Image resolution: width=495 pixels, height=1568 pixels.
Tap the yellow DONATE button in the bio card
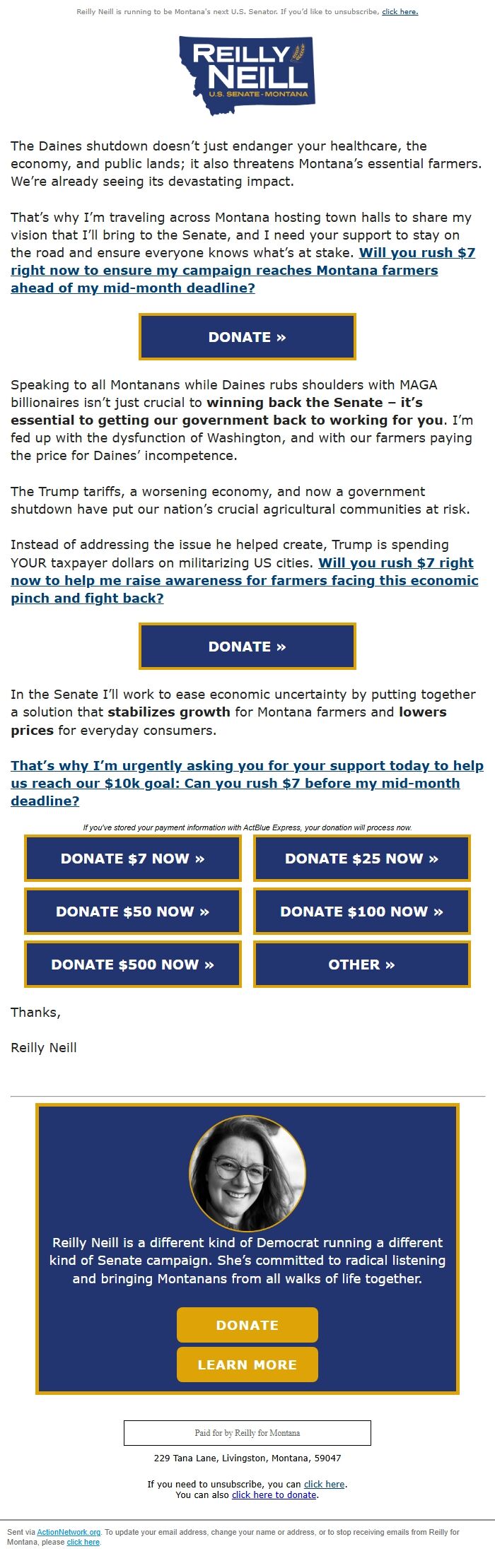pos(247,1325)
